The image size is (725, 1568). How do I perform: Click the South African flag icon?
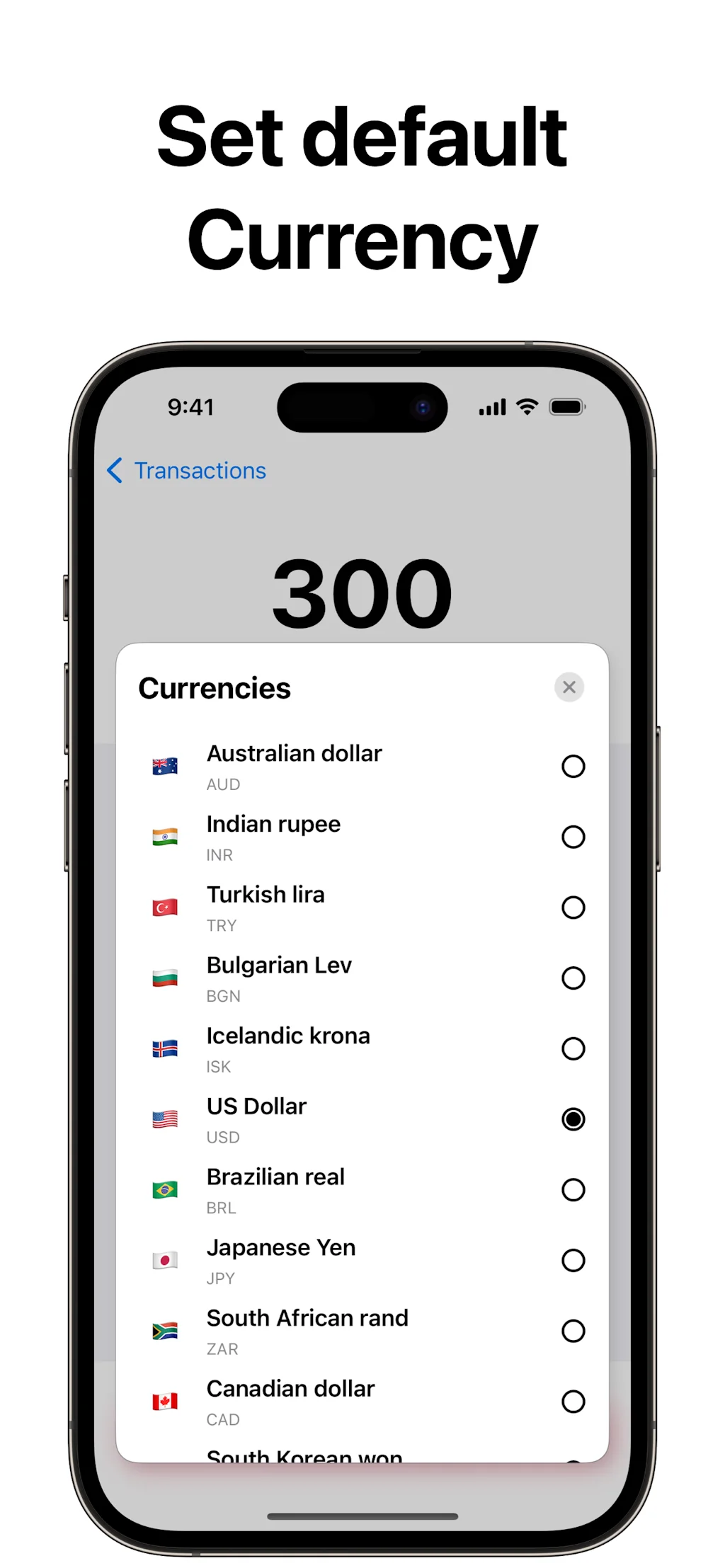pyautogui.click(x=165, y=1331)
